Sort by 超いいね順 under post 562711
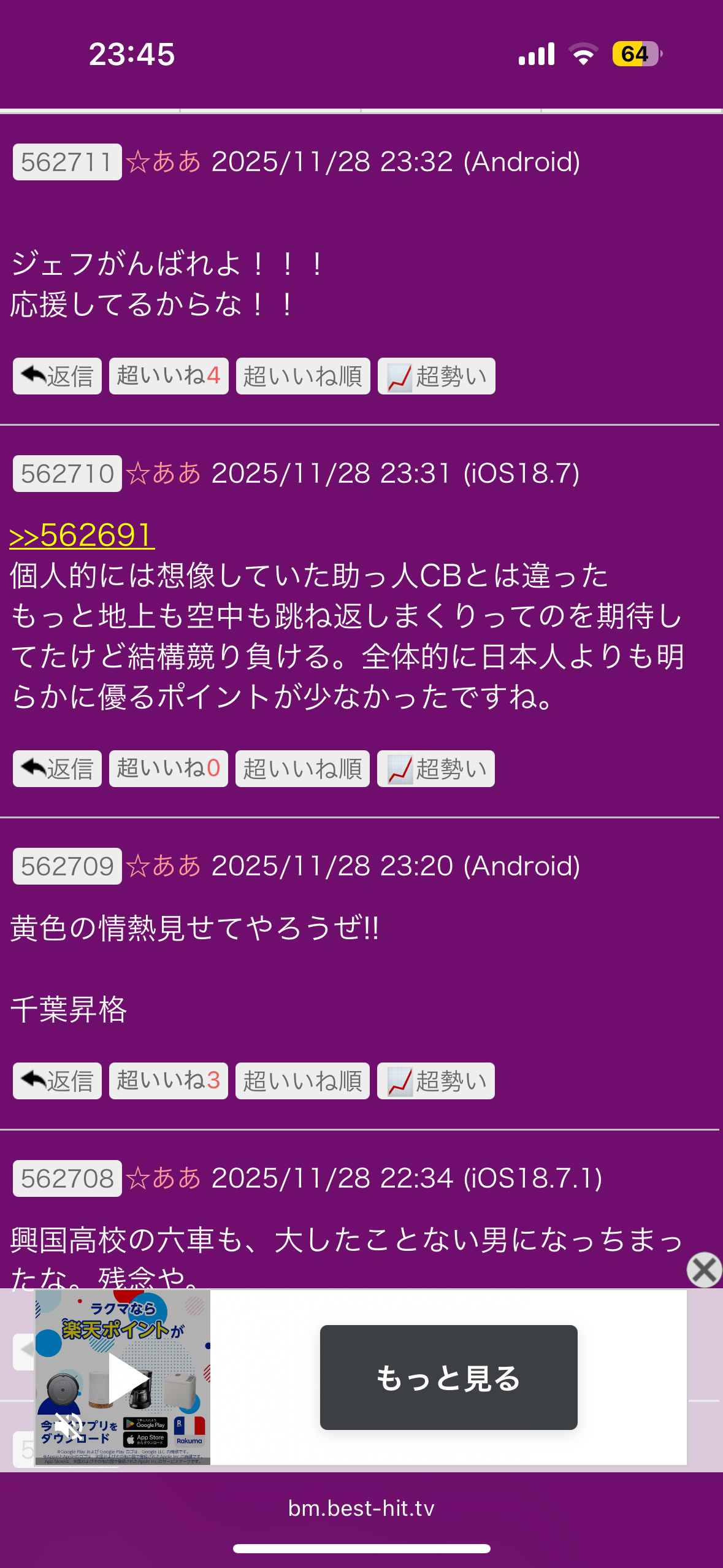Viewport: 723px width, 1568px height. (303, 376)
